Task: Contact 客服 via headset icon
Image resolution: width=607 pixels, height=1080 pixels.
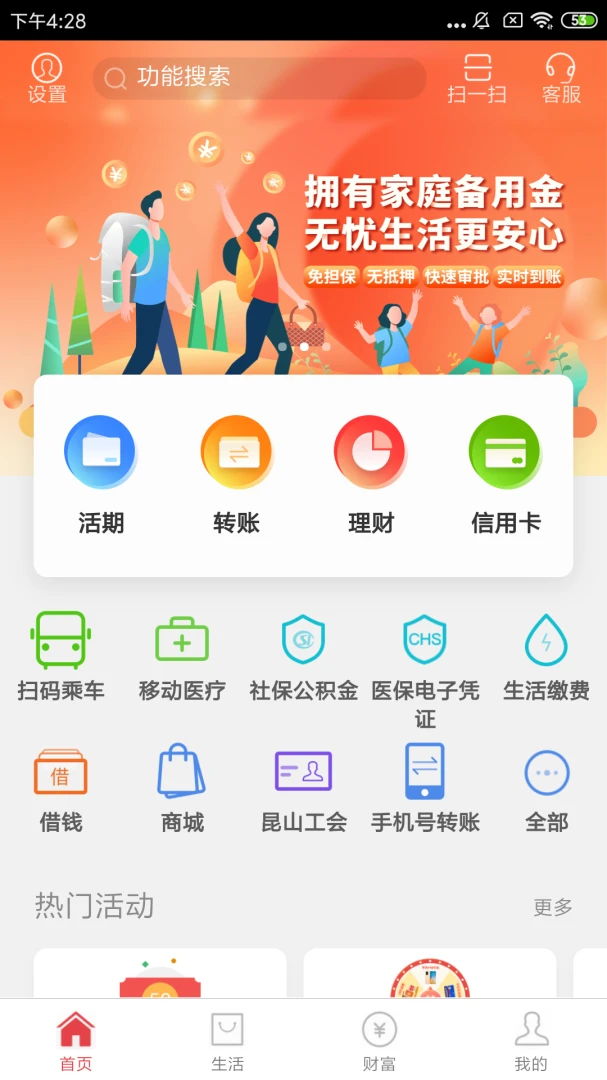Action: point(561,78)
